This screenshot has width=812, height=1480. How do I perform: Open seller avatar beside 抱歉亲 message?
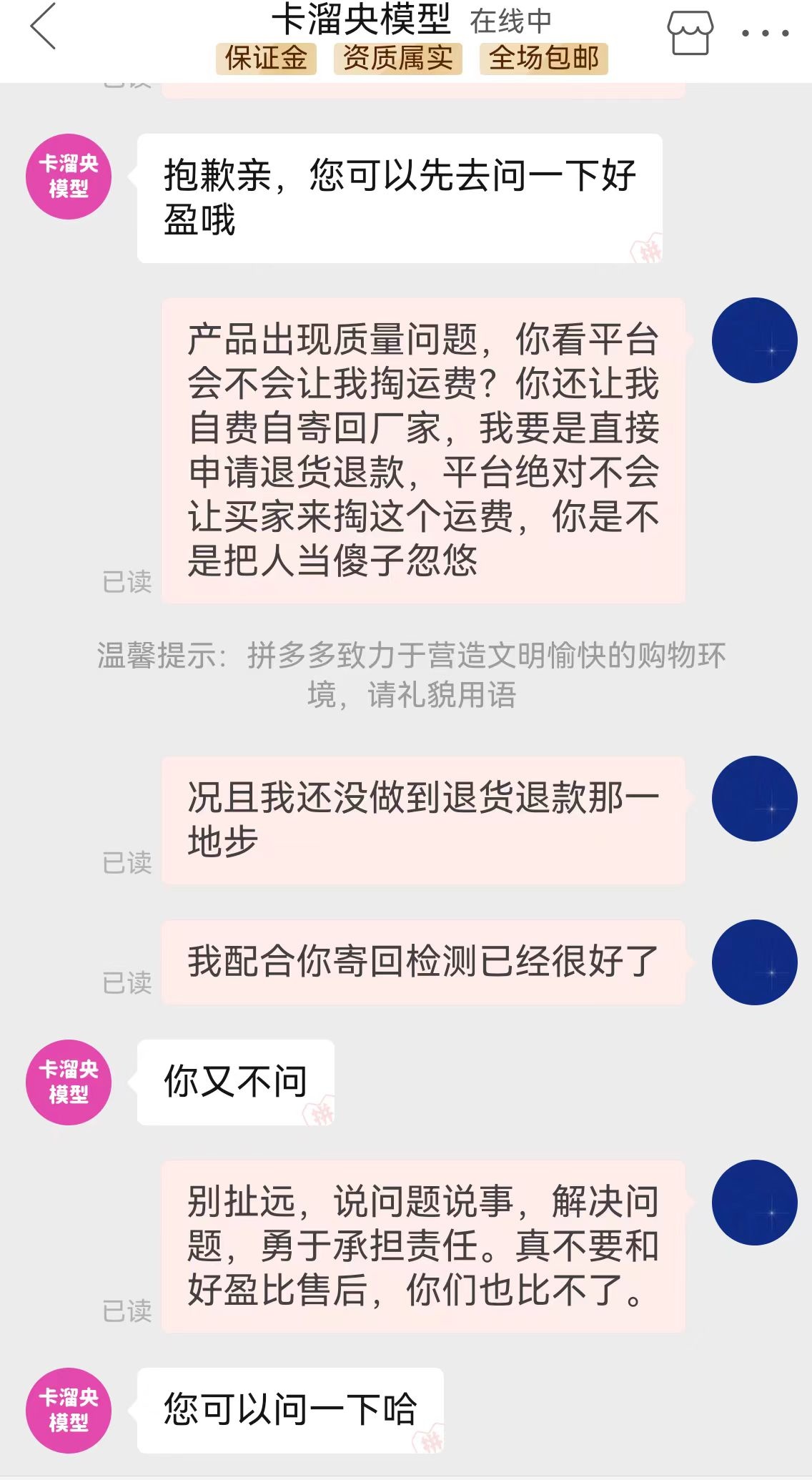[x=69, y=177]
